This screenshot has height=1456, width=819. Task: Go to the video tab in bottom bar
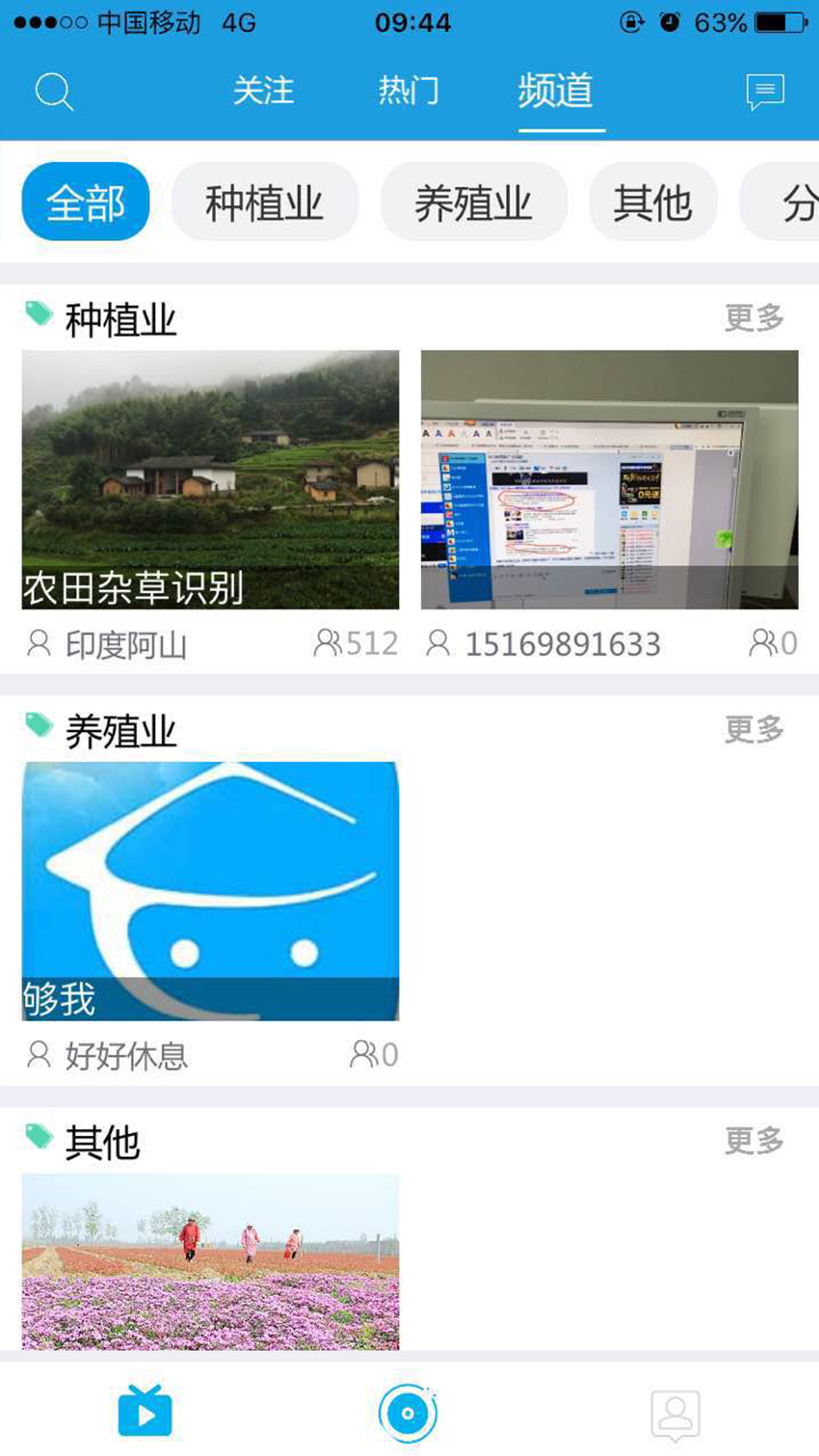click(145, 1412)
